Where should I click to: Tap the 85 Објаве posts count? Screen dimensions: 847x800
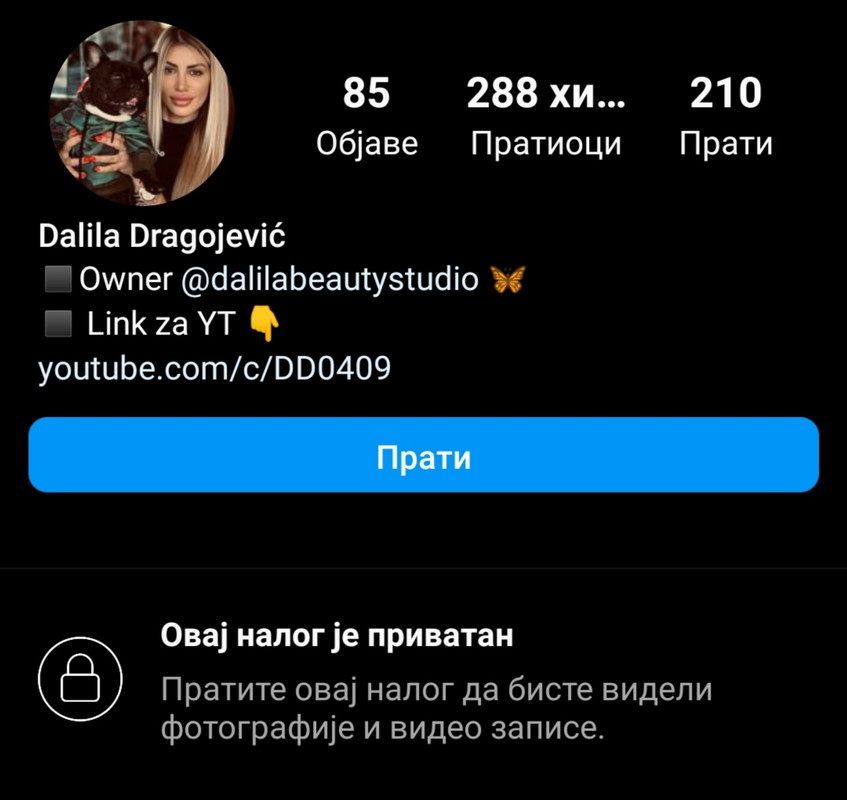[366, 118]
